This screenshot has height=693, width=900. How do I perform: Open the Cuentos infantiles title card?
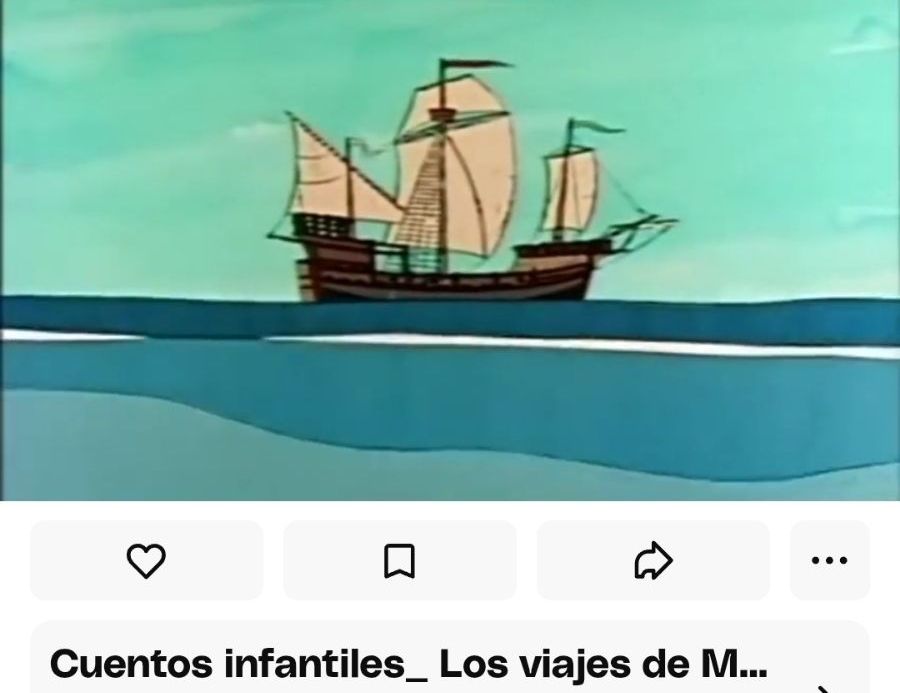tap(408, 664)
